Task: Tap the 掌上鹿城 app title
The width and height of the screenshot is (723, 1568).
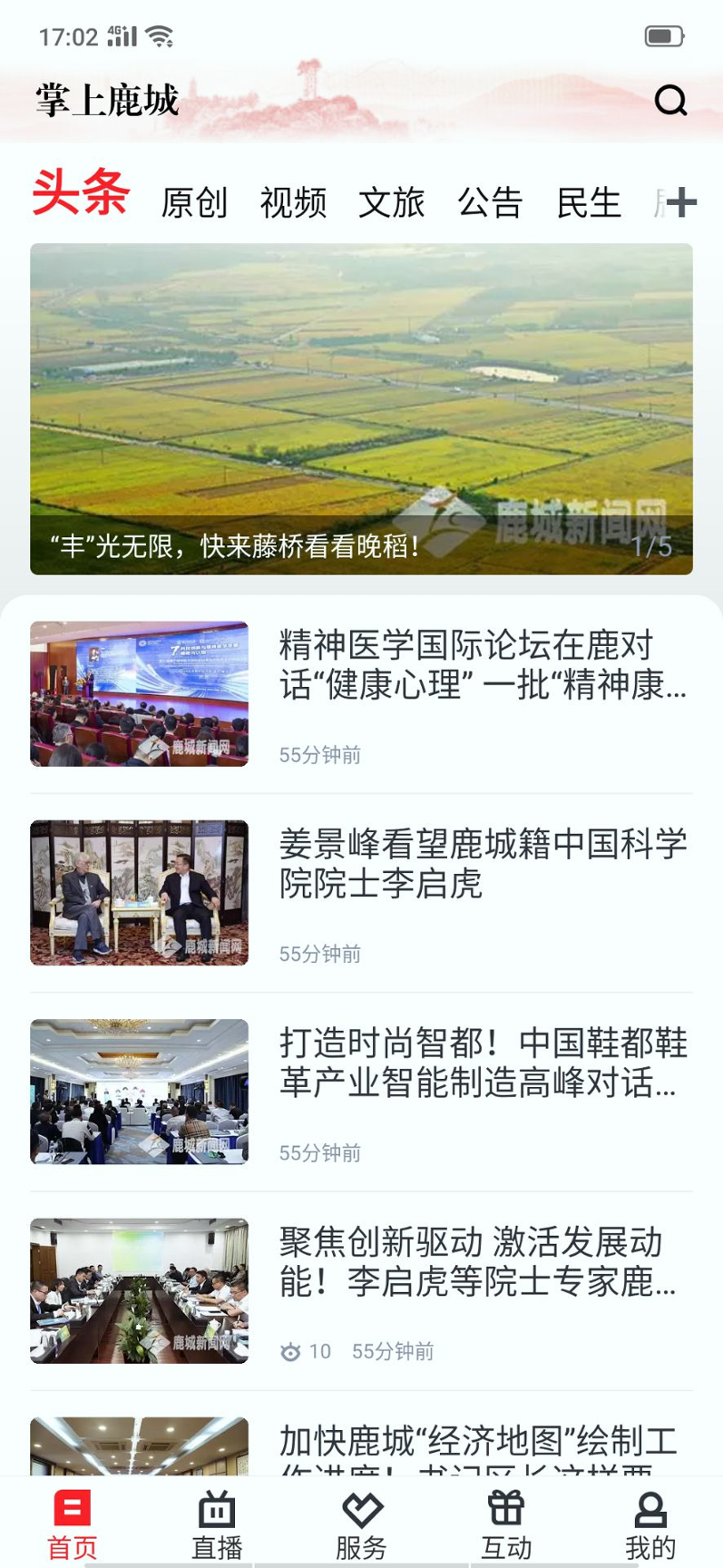Action: pyautogui.click(x=103, y=101)
